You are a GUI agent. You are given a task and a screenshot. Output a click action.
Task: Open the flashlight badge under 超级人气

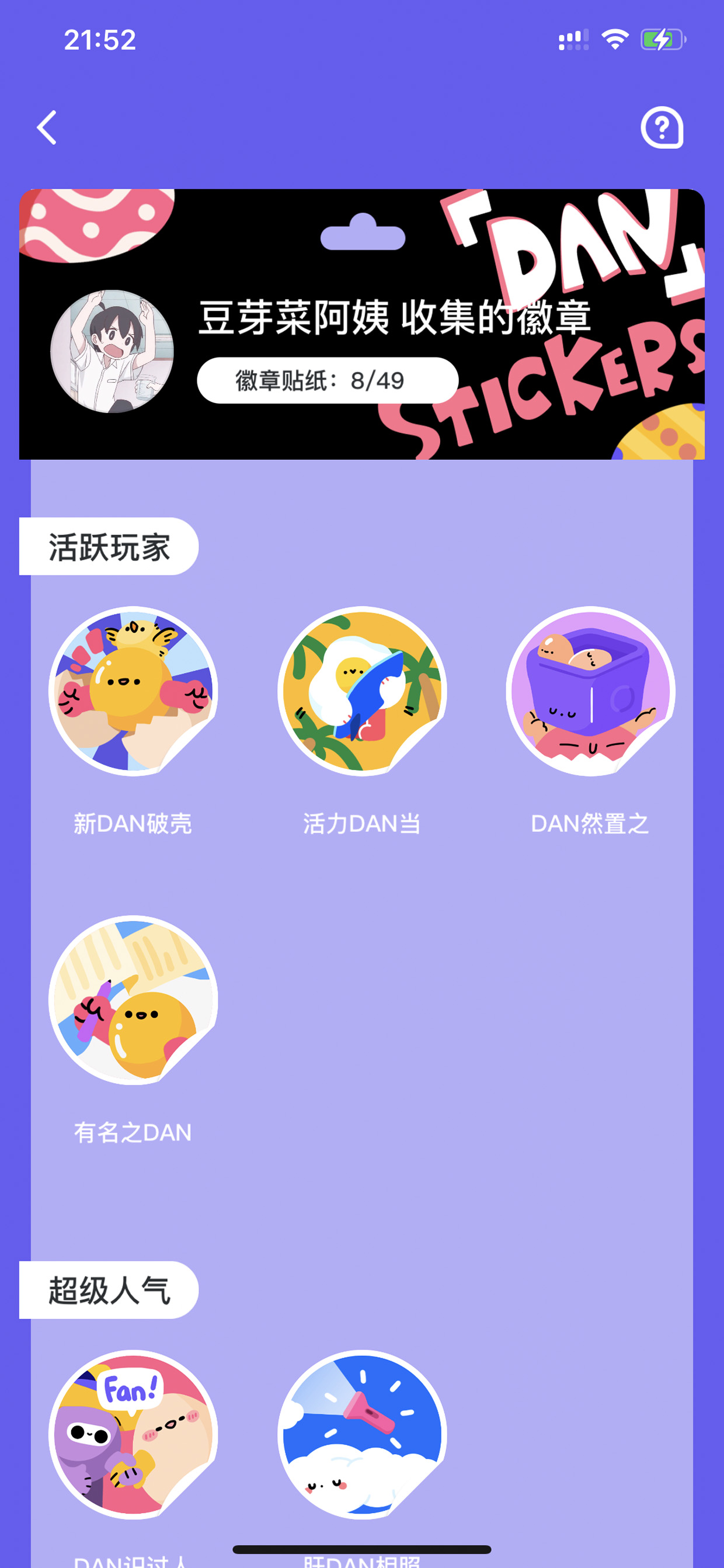pos(362,1435)
